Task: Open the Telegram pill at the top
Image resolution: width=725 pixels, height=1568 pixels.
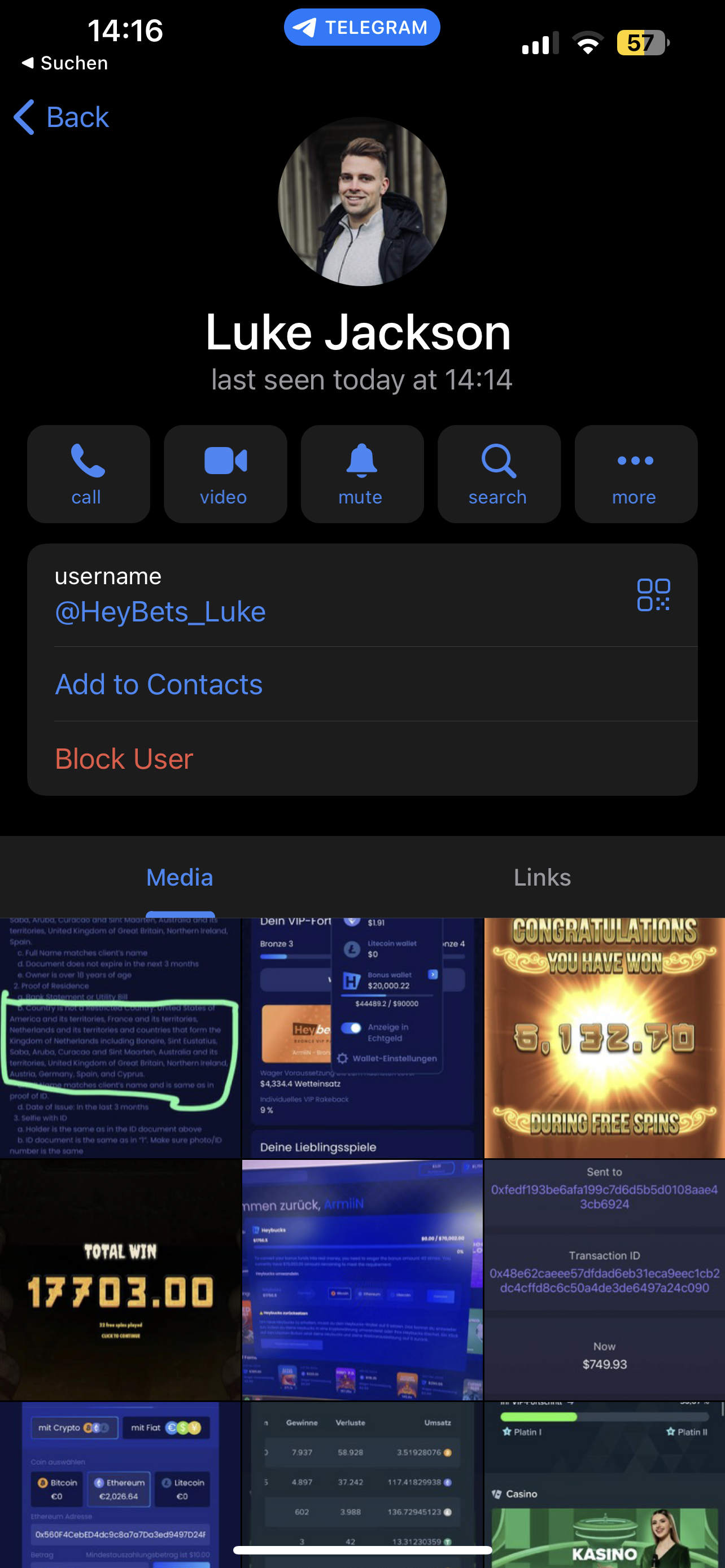Action: click(361, 28)
